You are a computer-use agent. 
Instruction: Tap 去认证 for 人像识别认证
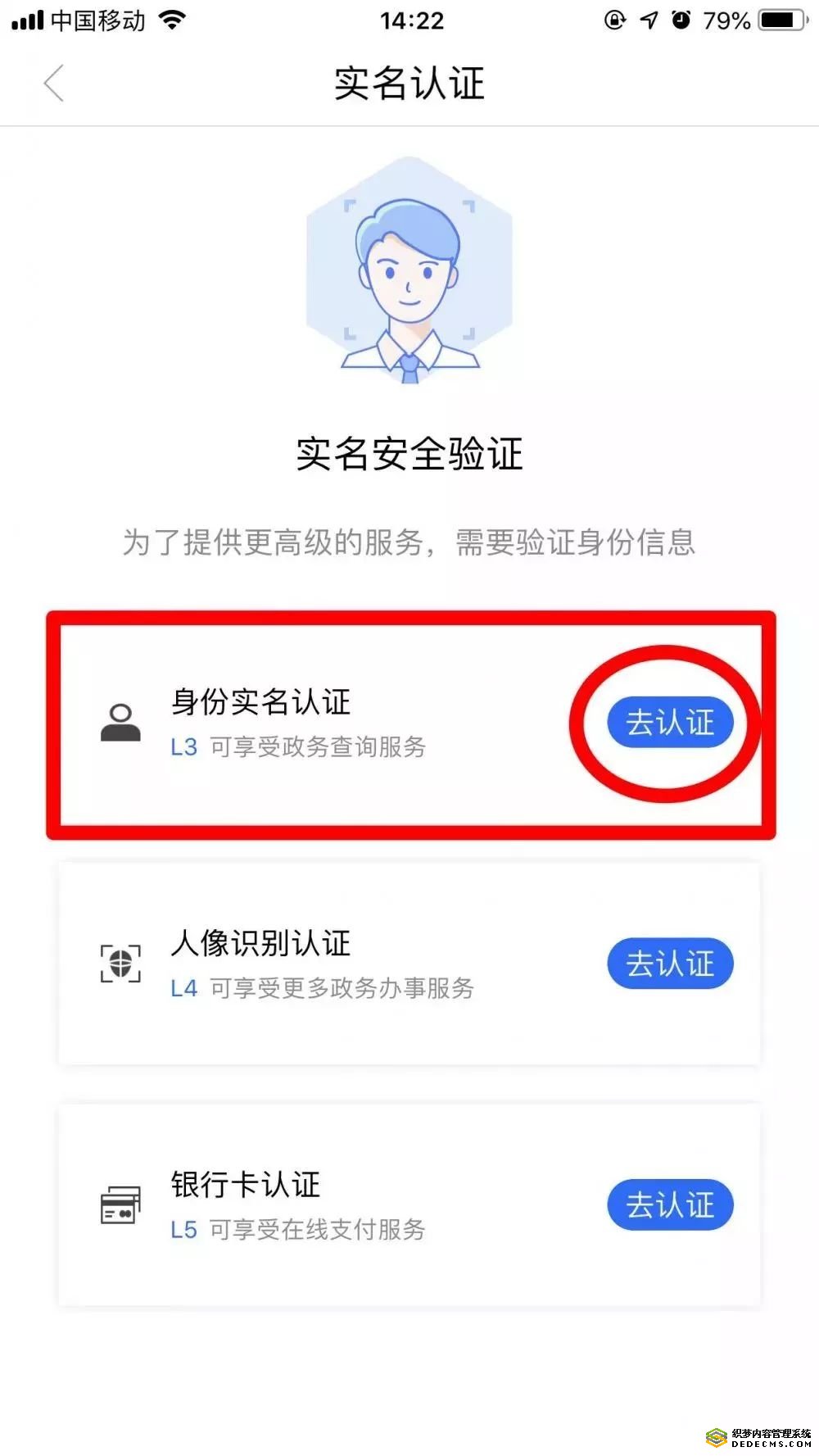click(x=670, y=964)
